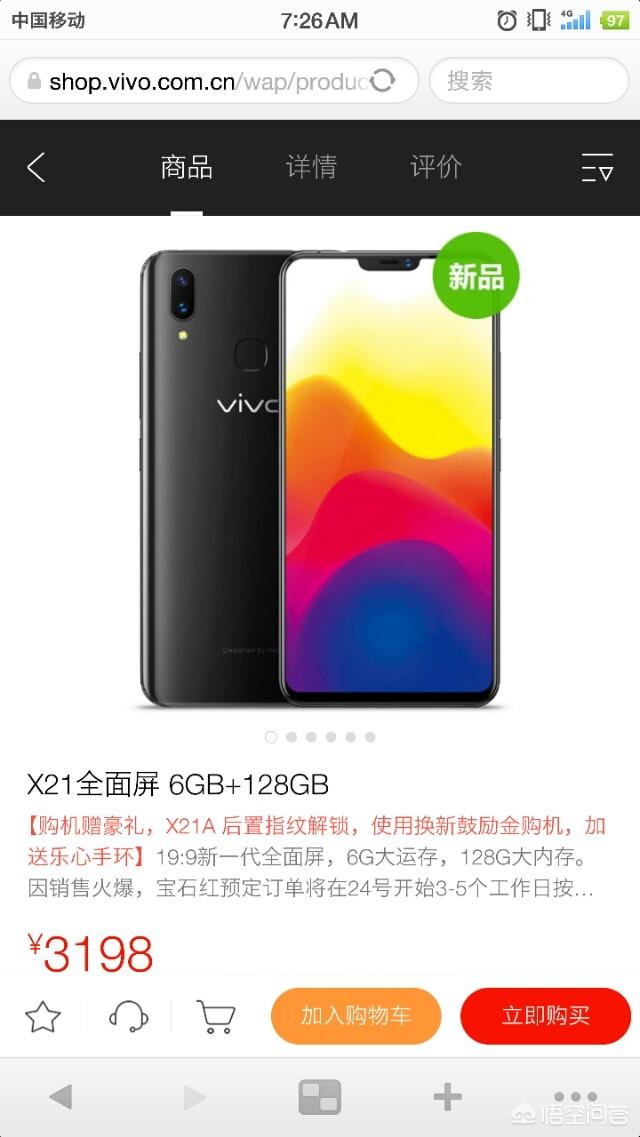The height and width of the screenshot is (1137, 640).
Task: Contact customer service via headset icon
Action: click(129, 1017)
